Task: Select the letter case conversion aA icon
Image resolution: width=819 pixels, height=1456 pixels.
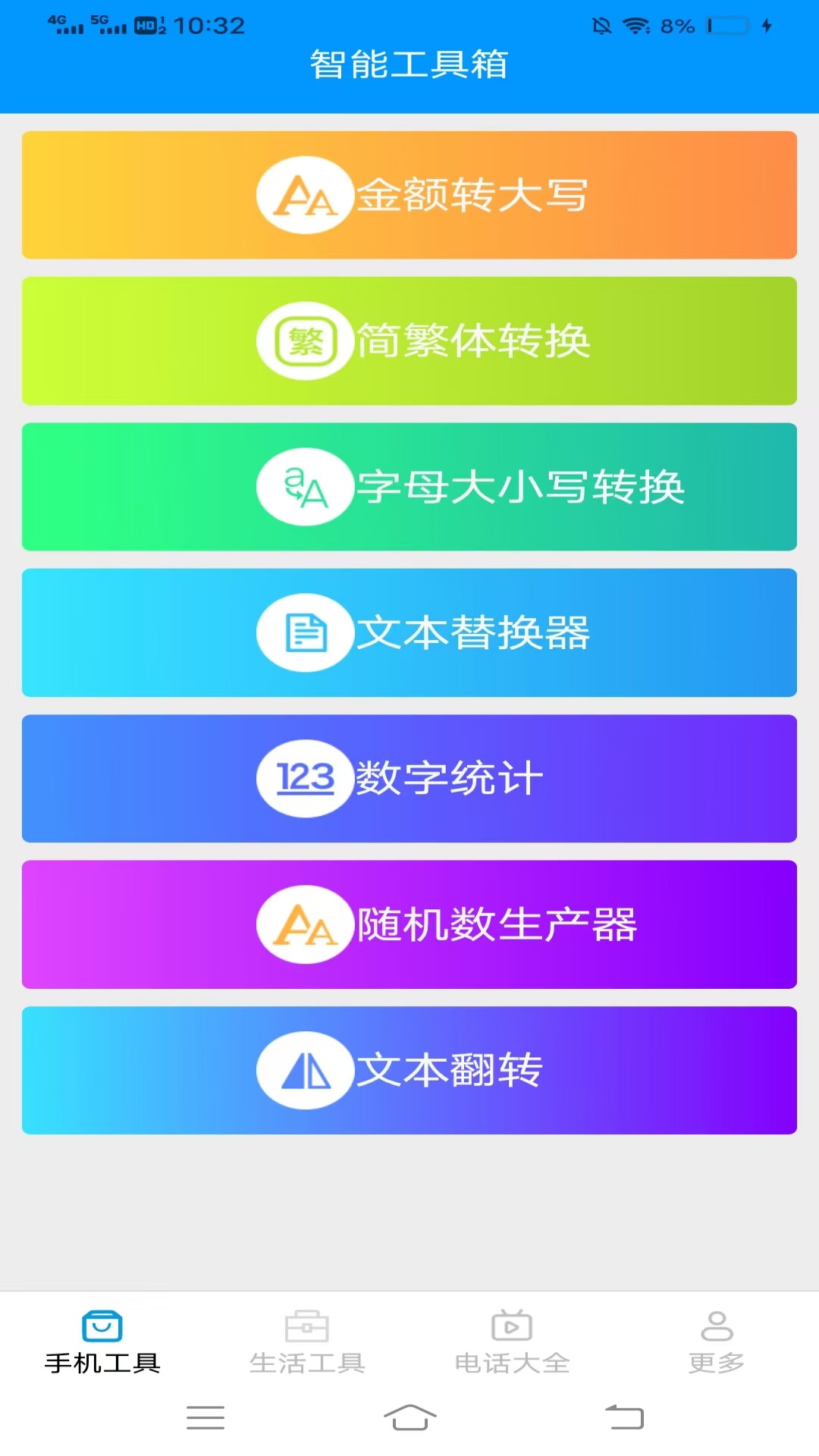Action: [305, 486]
